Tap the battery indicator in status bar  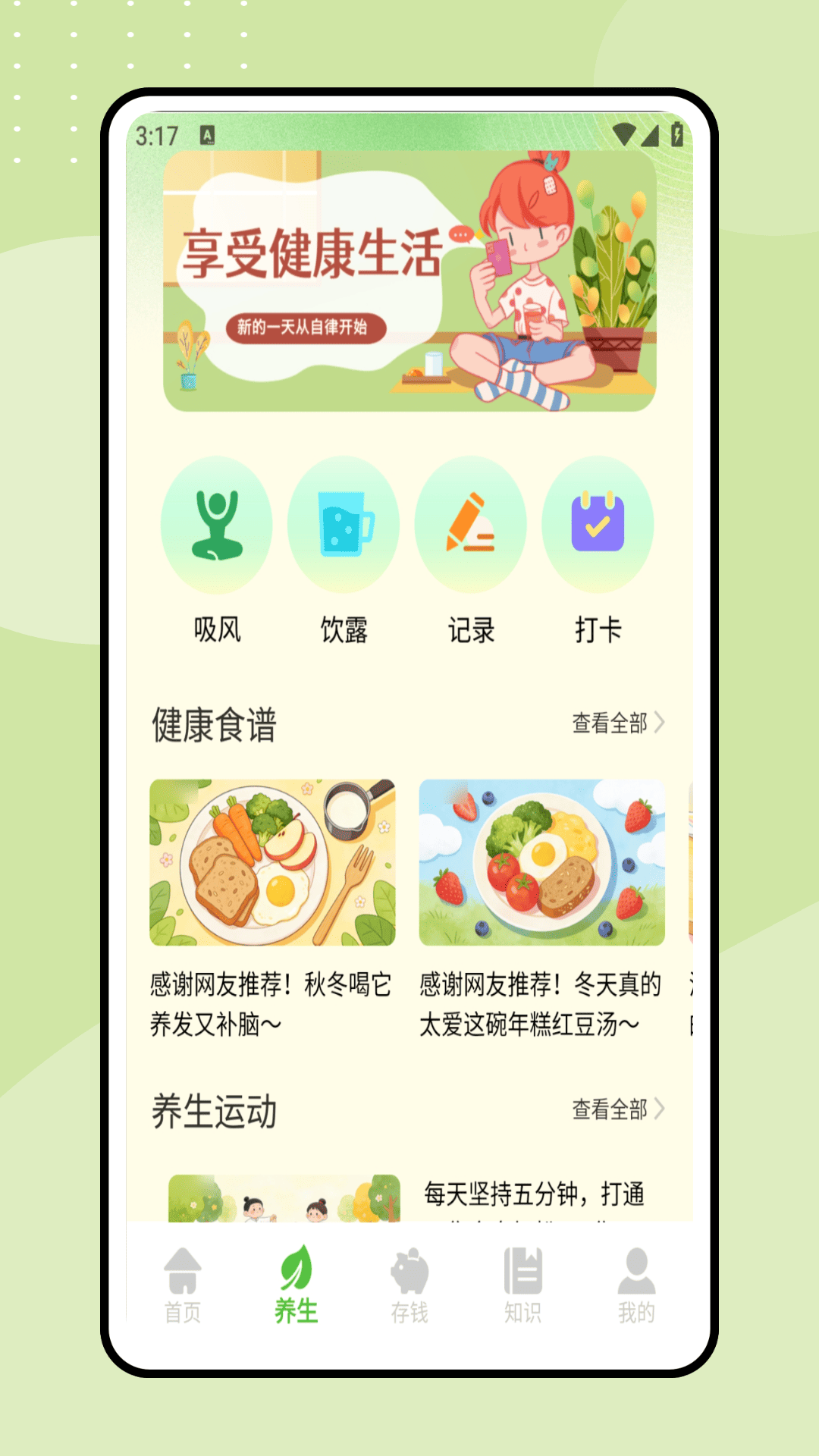pyautogui.click(x=677, y=133)
